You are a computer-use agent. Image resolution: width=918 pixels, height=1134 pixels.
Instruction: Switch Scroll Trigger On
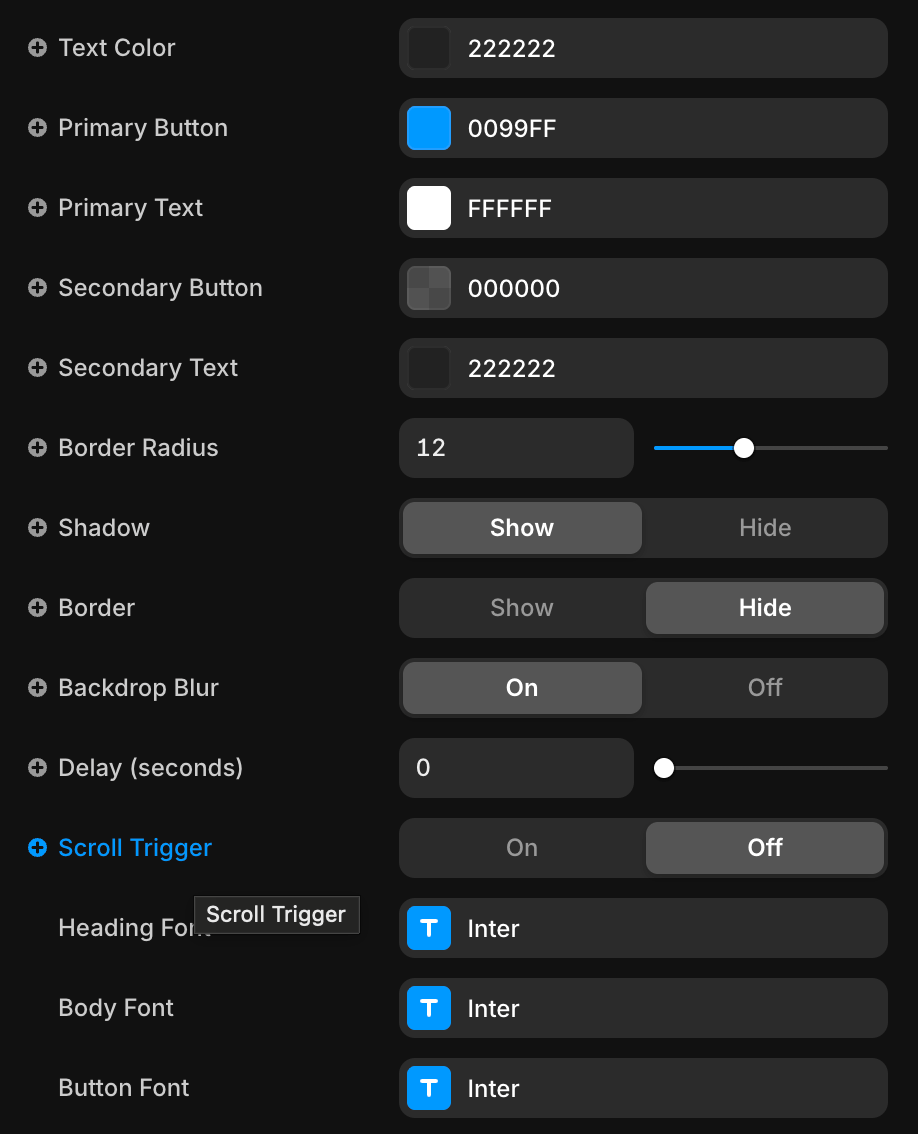[522, 848]
